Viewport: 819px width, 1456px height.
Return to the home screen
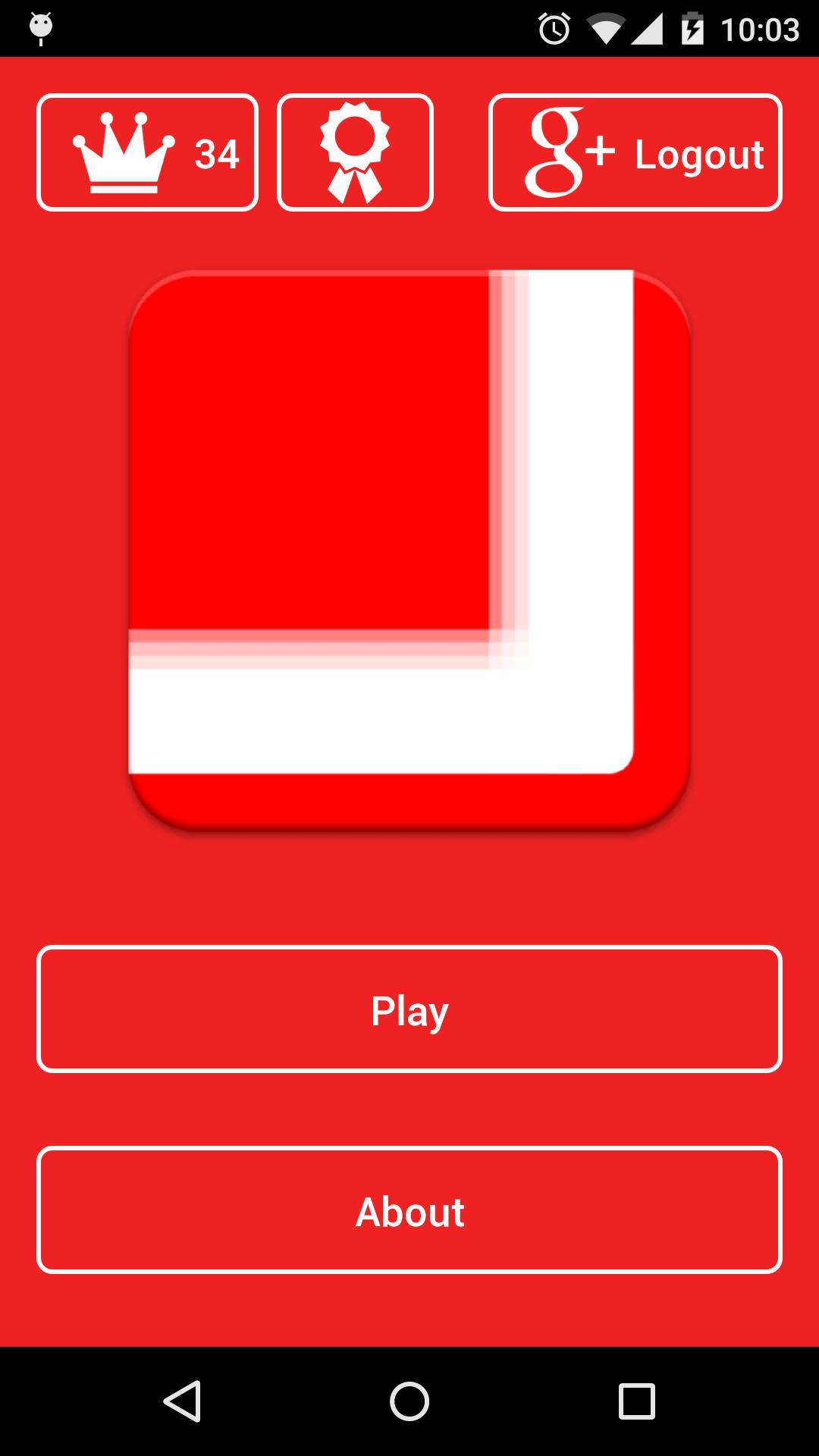pyautogui.click(x=409, y=1401)
